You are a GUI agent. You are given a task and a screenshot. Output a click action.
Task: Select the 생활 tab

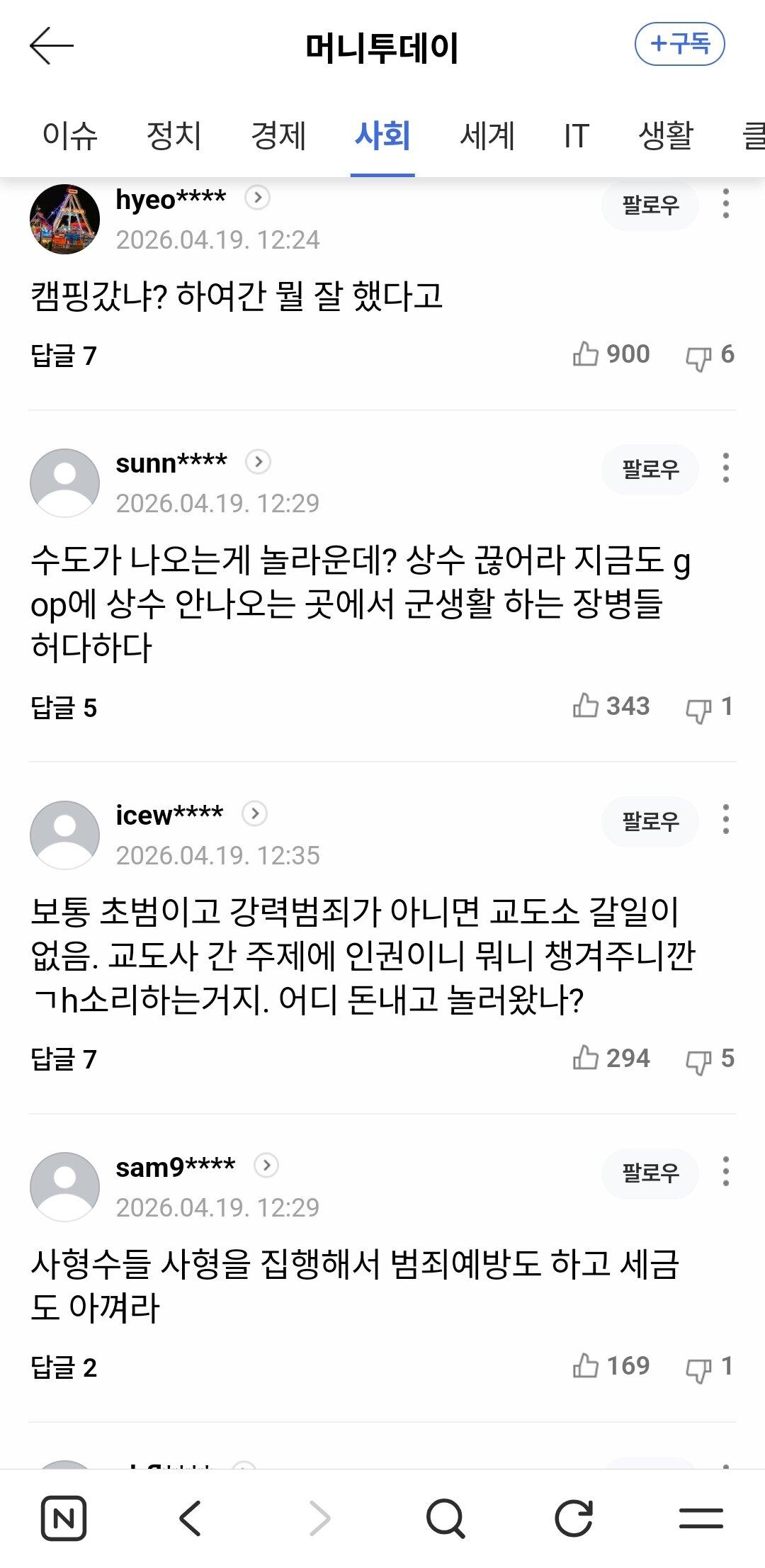[x=666, y=135]
